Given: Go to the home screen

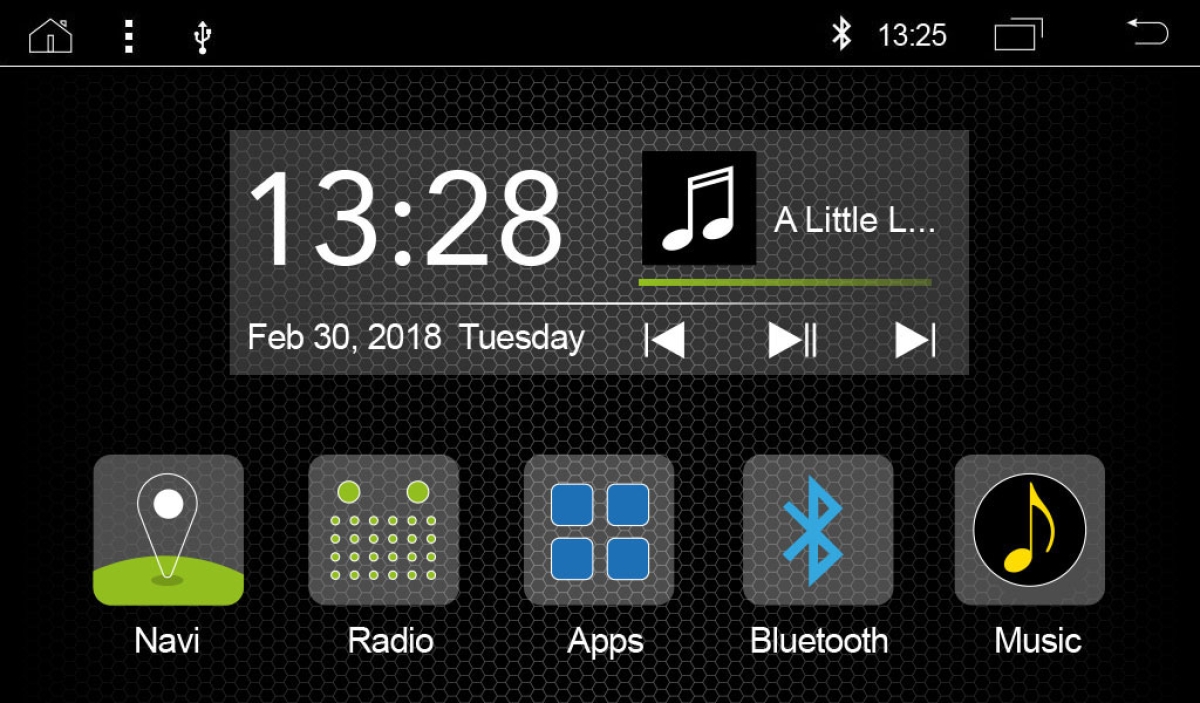Looking at the screenshot, I should pos(51,35).
